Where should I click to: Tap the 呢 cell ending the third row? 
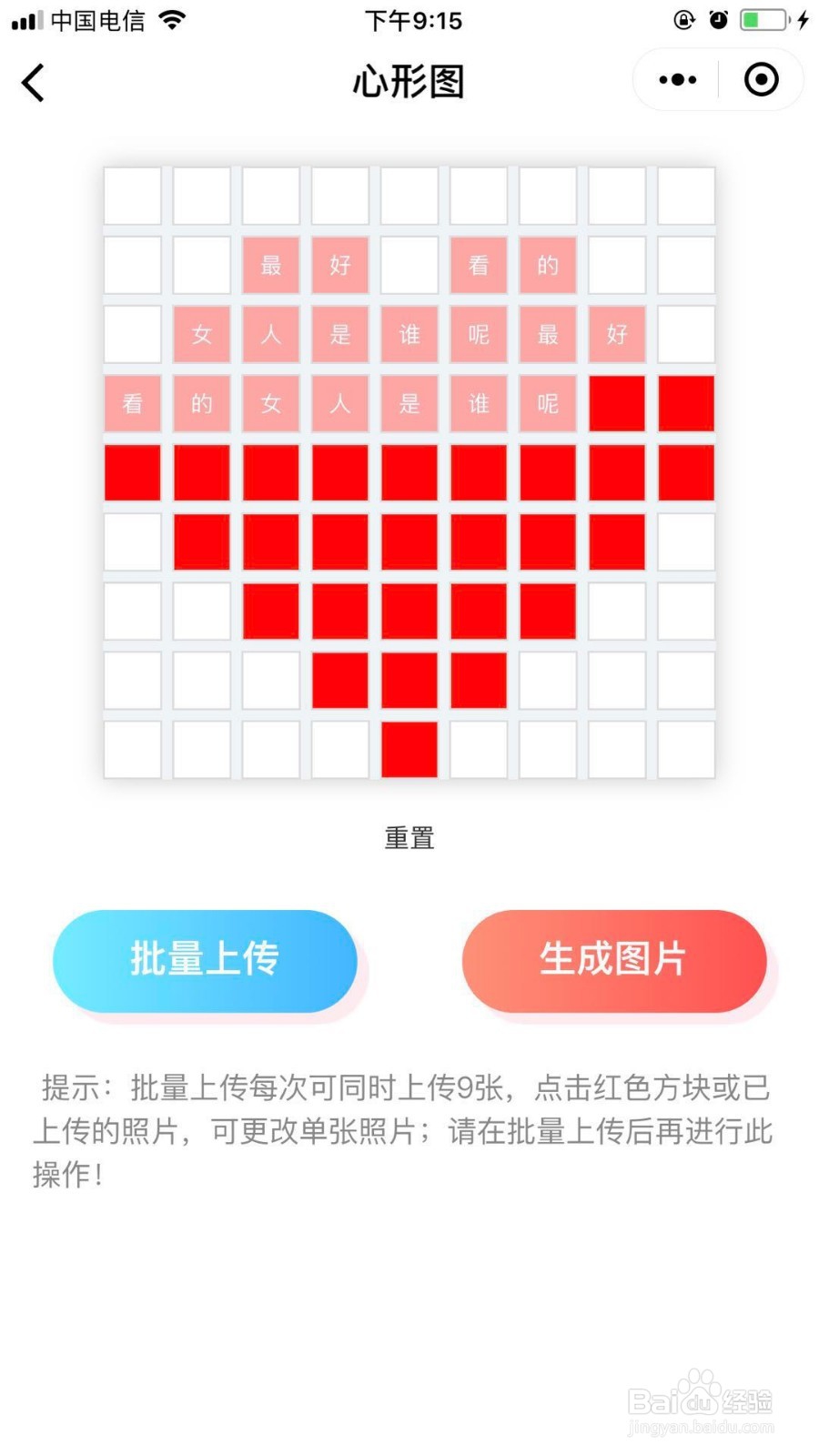coord(547,403)
